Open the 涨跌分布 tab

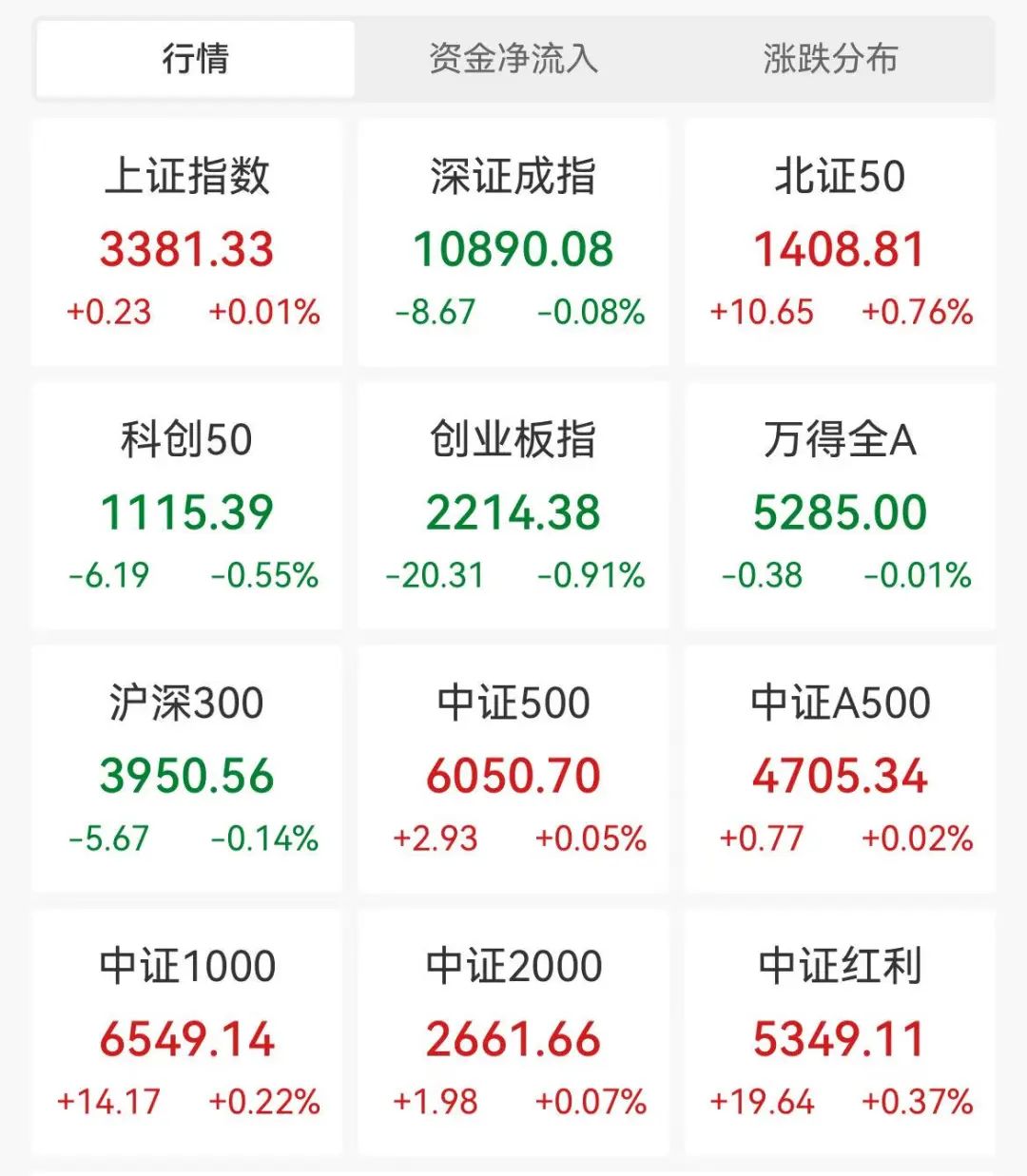click(x=830, y=59)
